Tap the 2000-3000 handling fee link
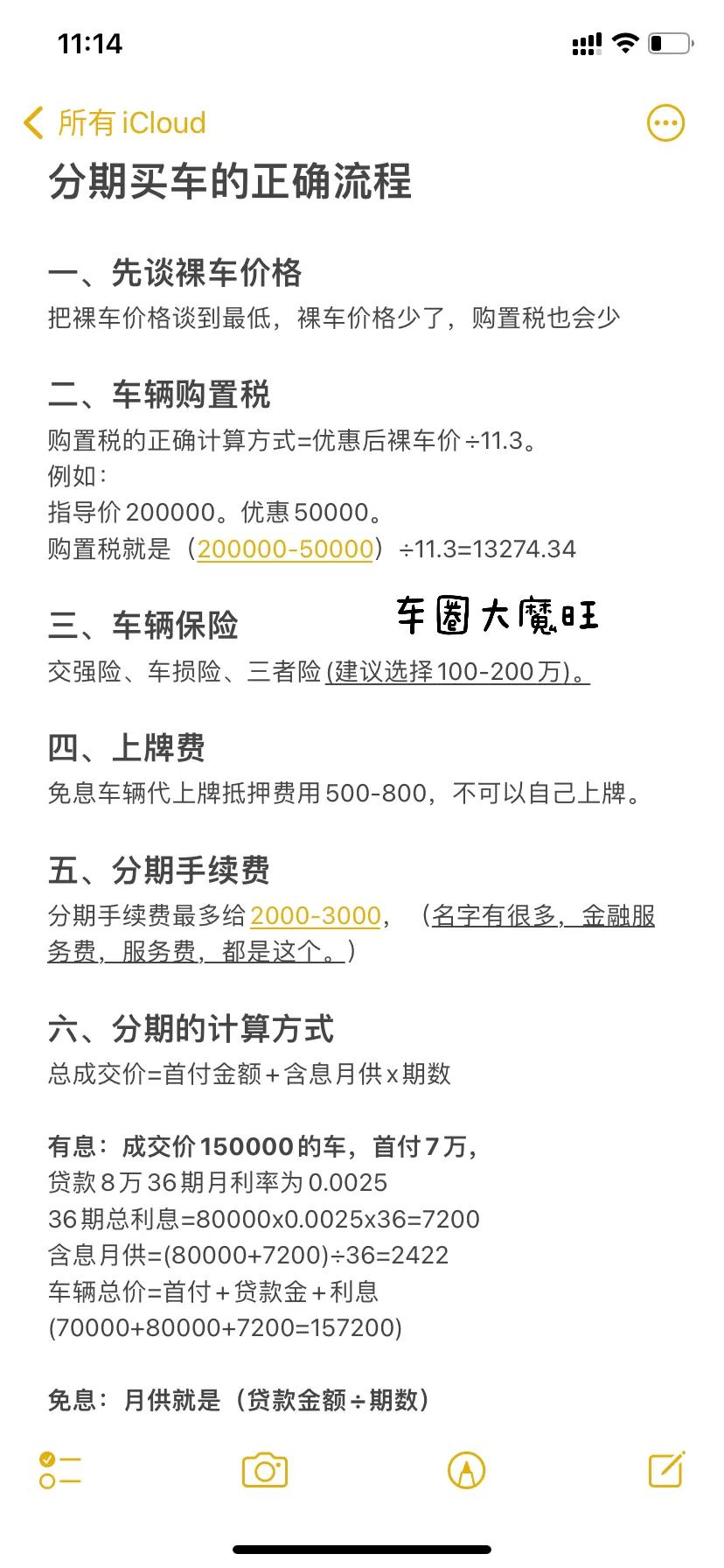The image size is (724, 1568). [x=316, y=915]
